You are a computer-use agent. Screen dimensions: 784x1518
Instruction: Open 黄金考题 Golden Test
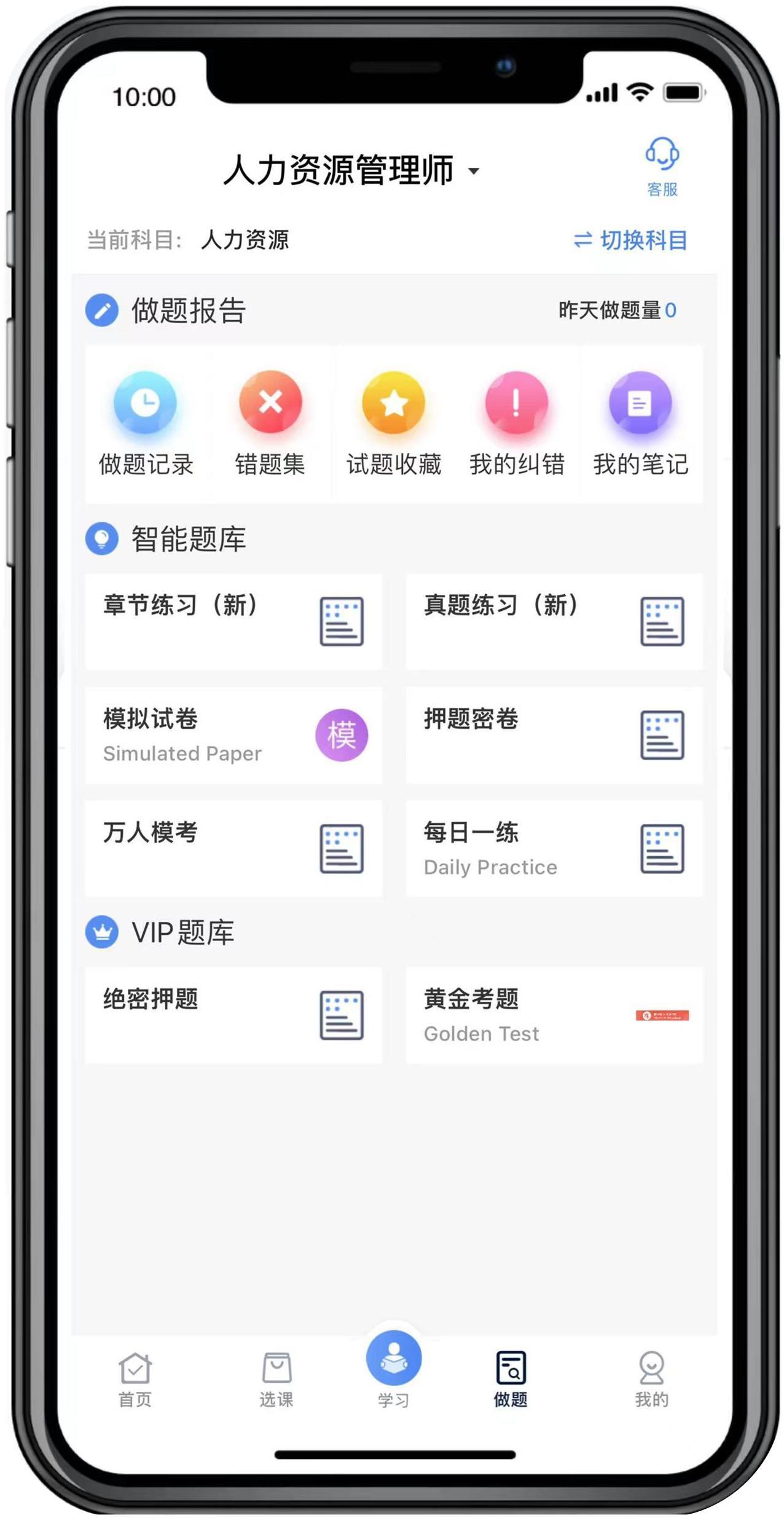pyautogui.click(x=554, y=1015)
